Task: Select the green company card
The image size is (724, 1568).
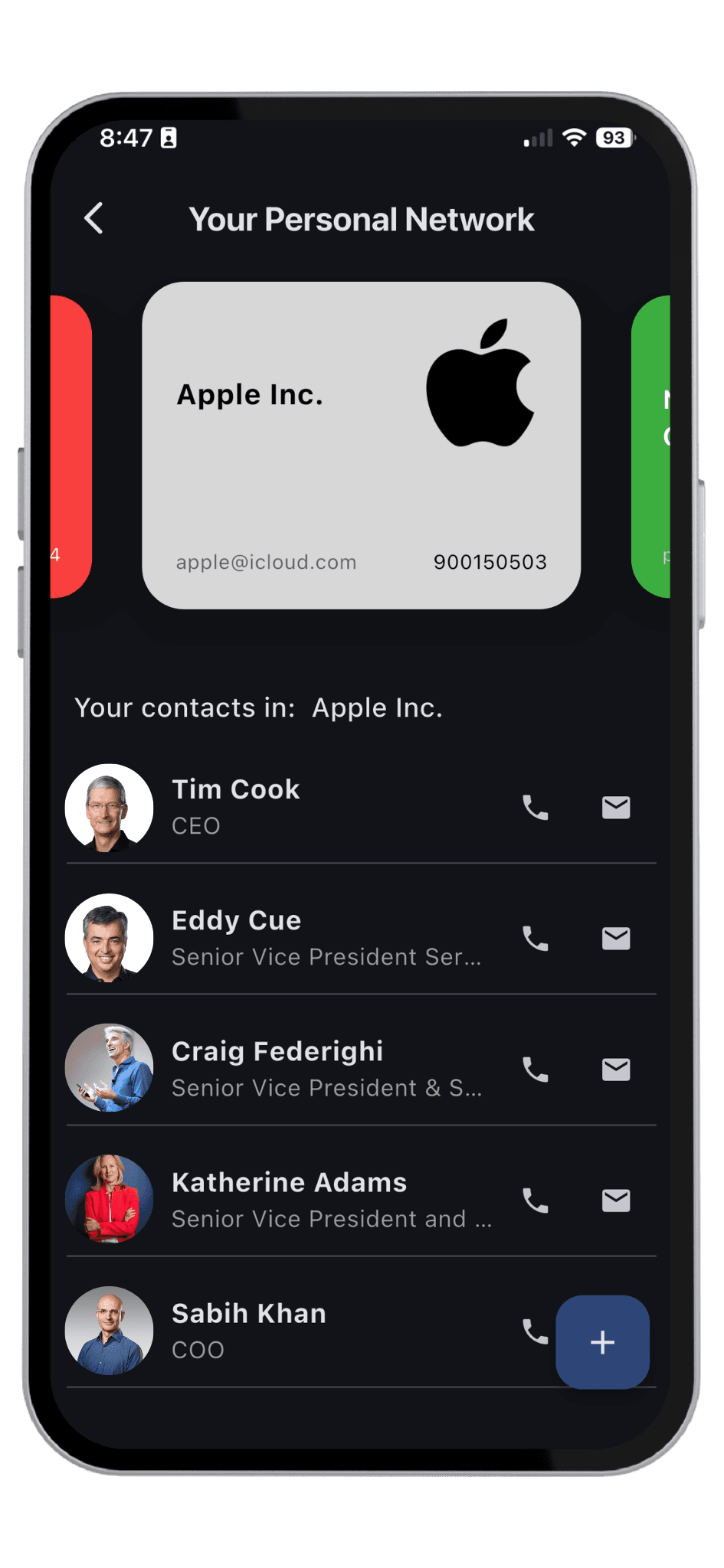Action: click(651, 446)
